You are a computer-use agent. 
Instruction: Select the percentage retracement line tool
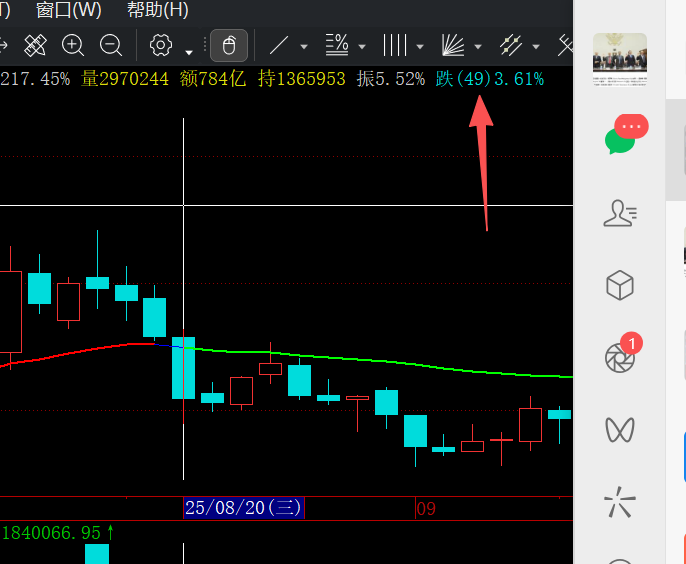pos(337,45)
